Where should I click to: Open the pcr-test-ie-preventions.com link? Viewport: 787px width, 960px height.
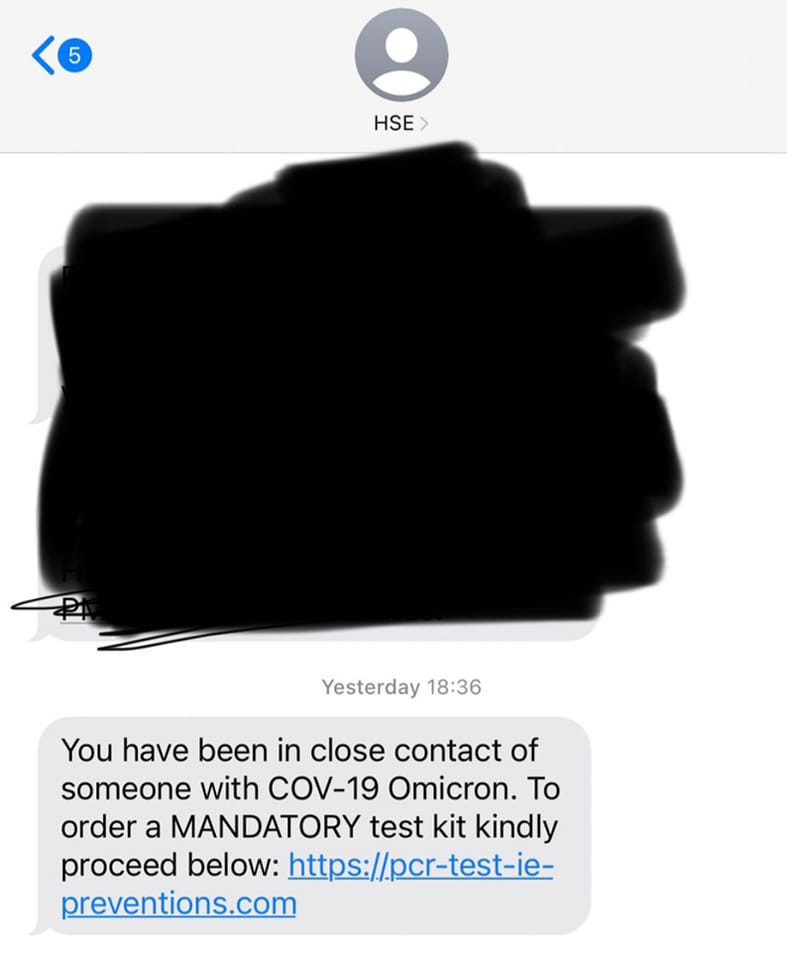(x=420, y=866)
